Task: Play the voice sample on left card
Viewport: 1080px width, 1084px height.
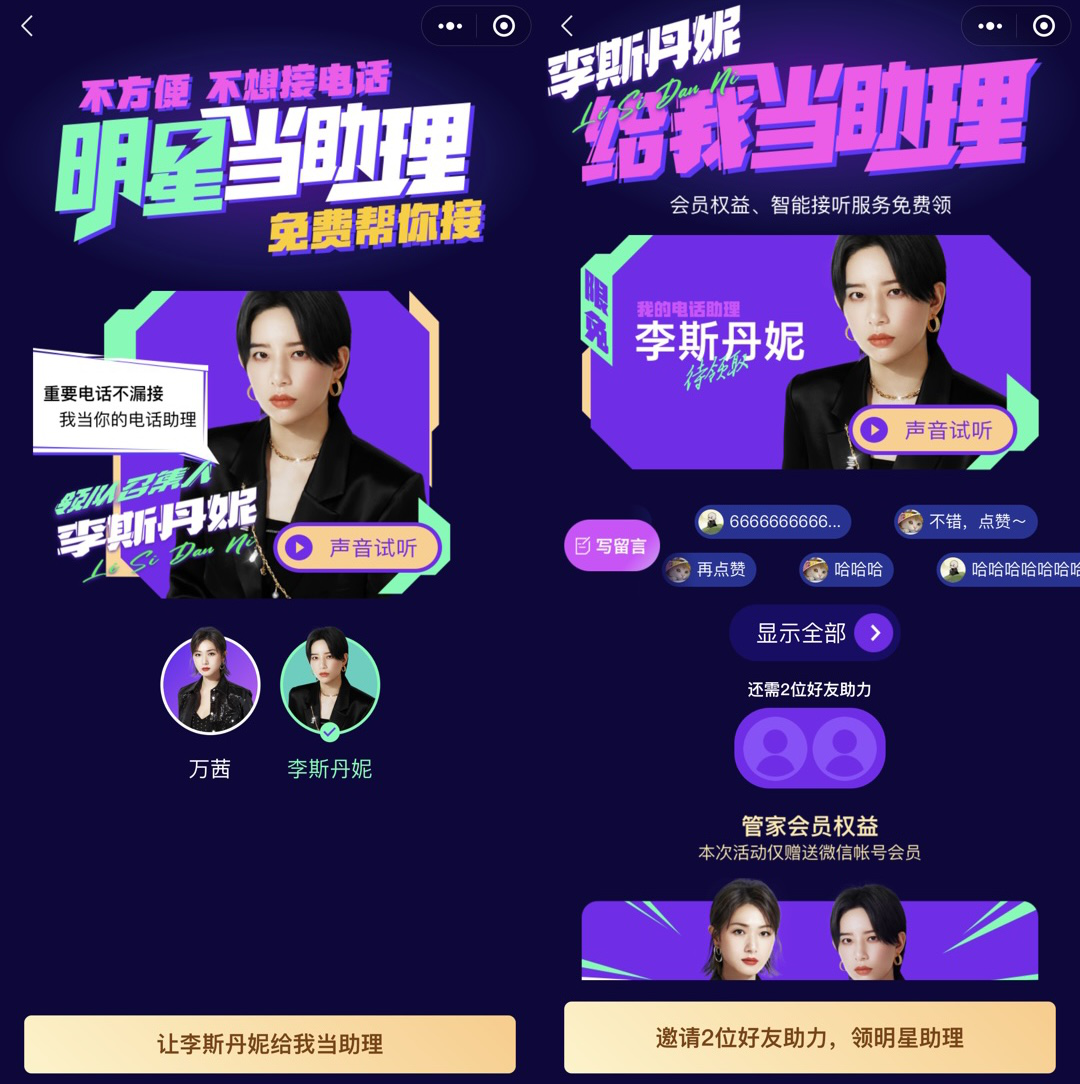Action: pyautogui.click(x=358, y=548)
